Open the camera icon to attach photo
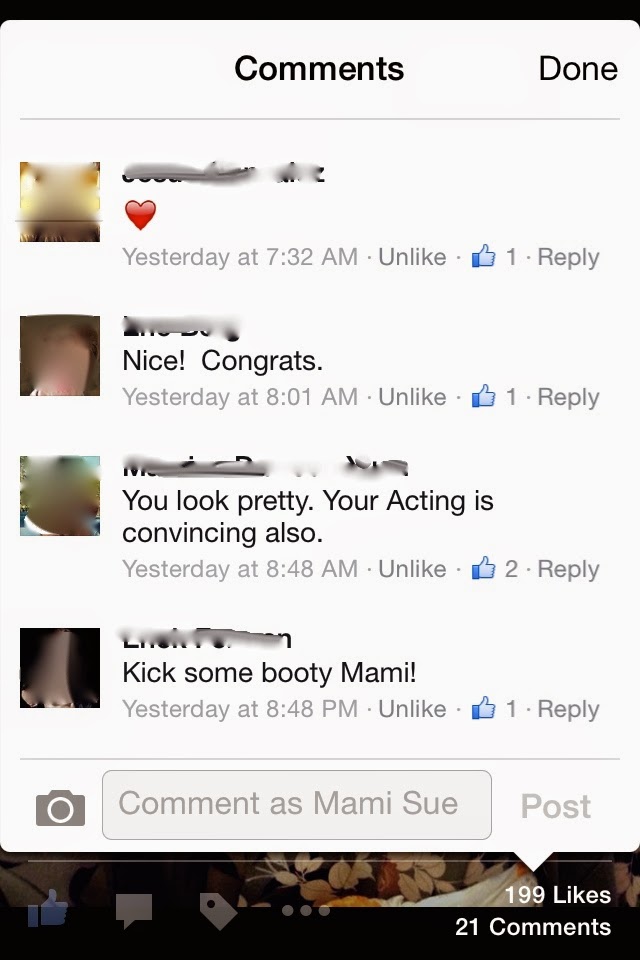The image size is (640, 960). pos(60,807)
